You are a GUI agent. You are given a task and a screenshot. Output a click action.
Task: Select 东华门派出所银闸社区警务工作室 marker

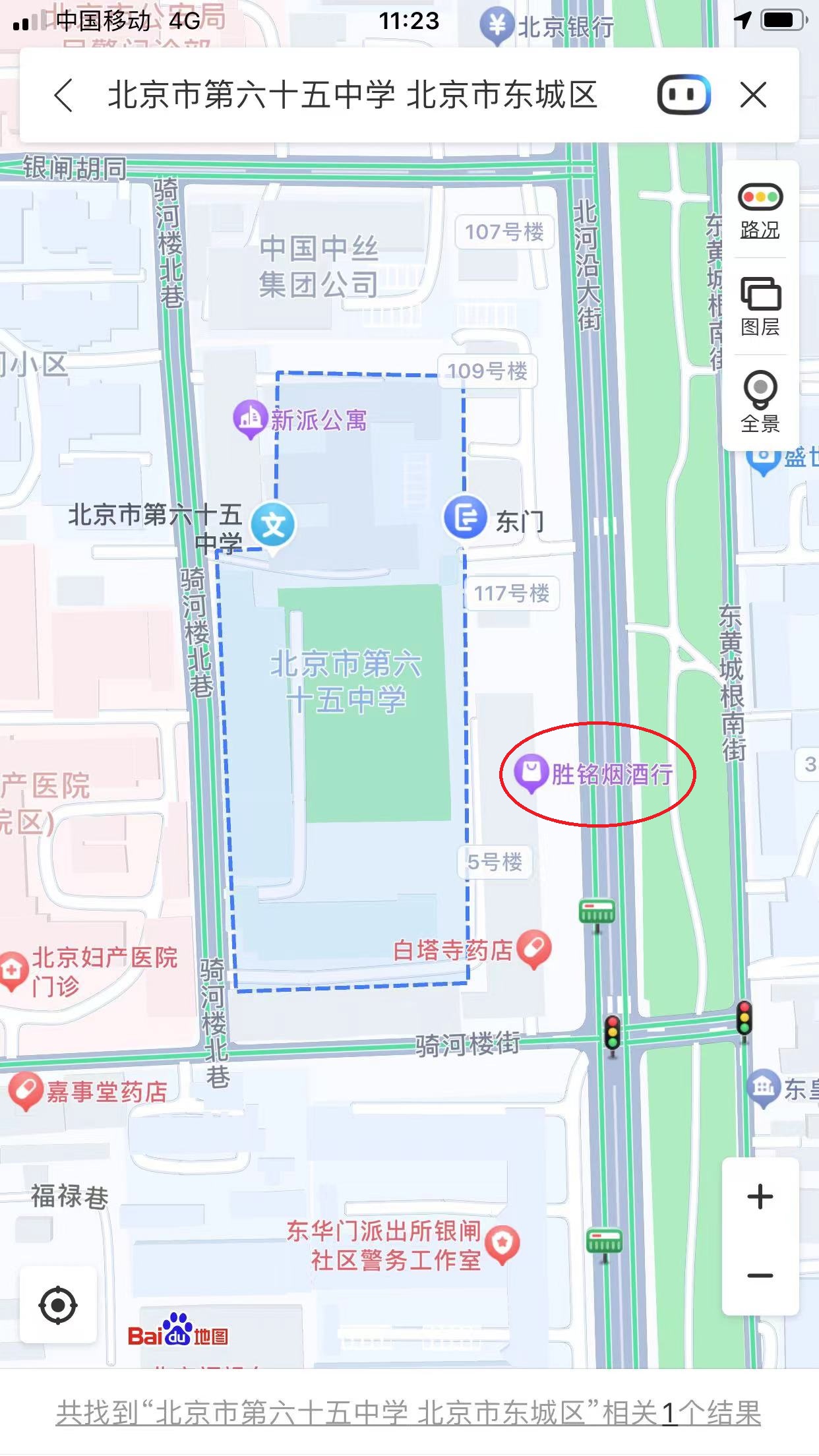click(502, 1244)
